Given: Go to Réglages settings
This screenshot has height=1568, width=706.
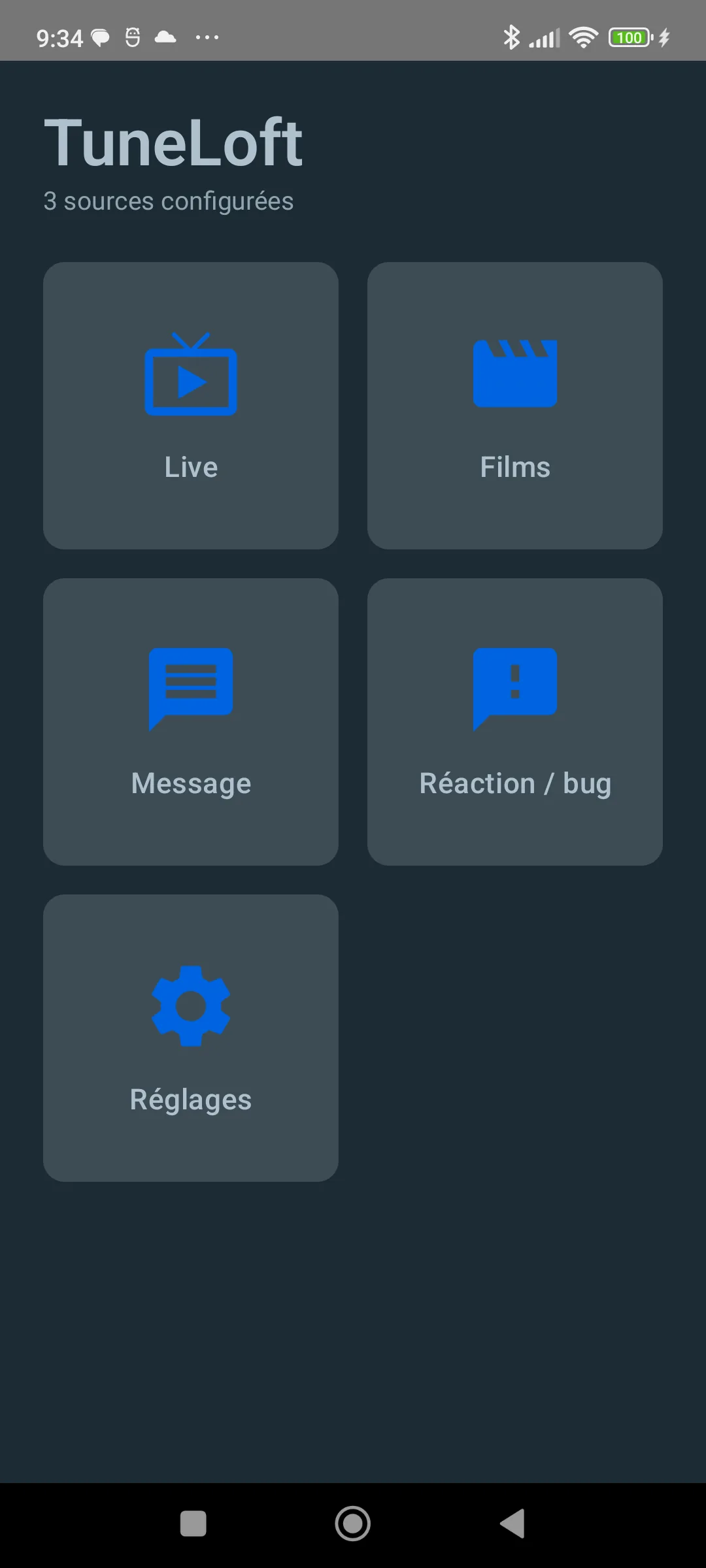Looking at the screenshot, I should point(191,1038).
